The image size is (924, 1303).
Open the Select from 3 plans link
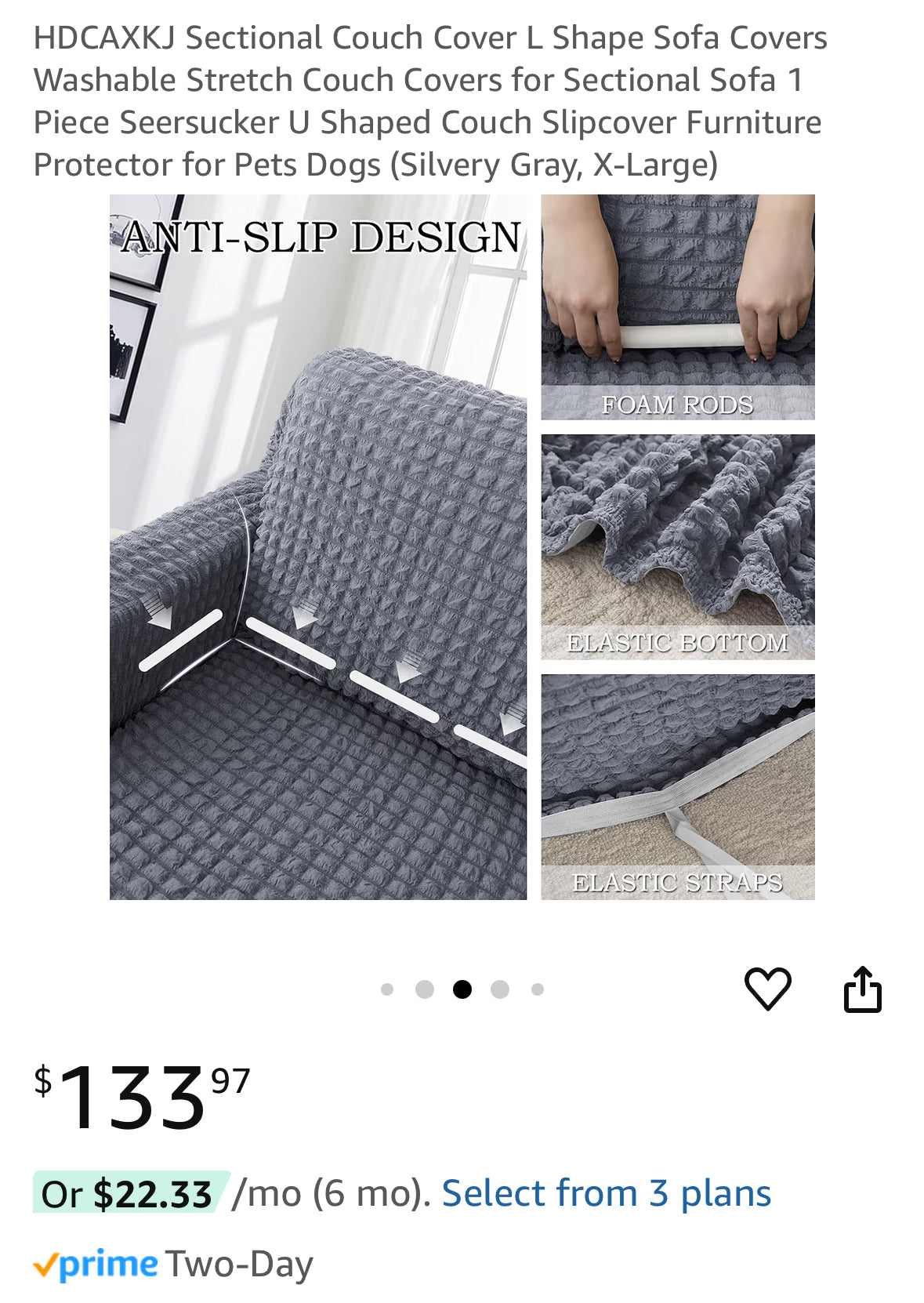pyautogui.click(x=606, y=1193)
